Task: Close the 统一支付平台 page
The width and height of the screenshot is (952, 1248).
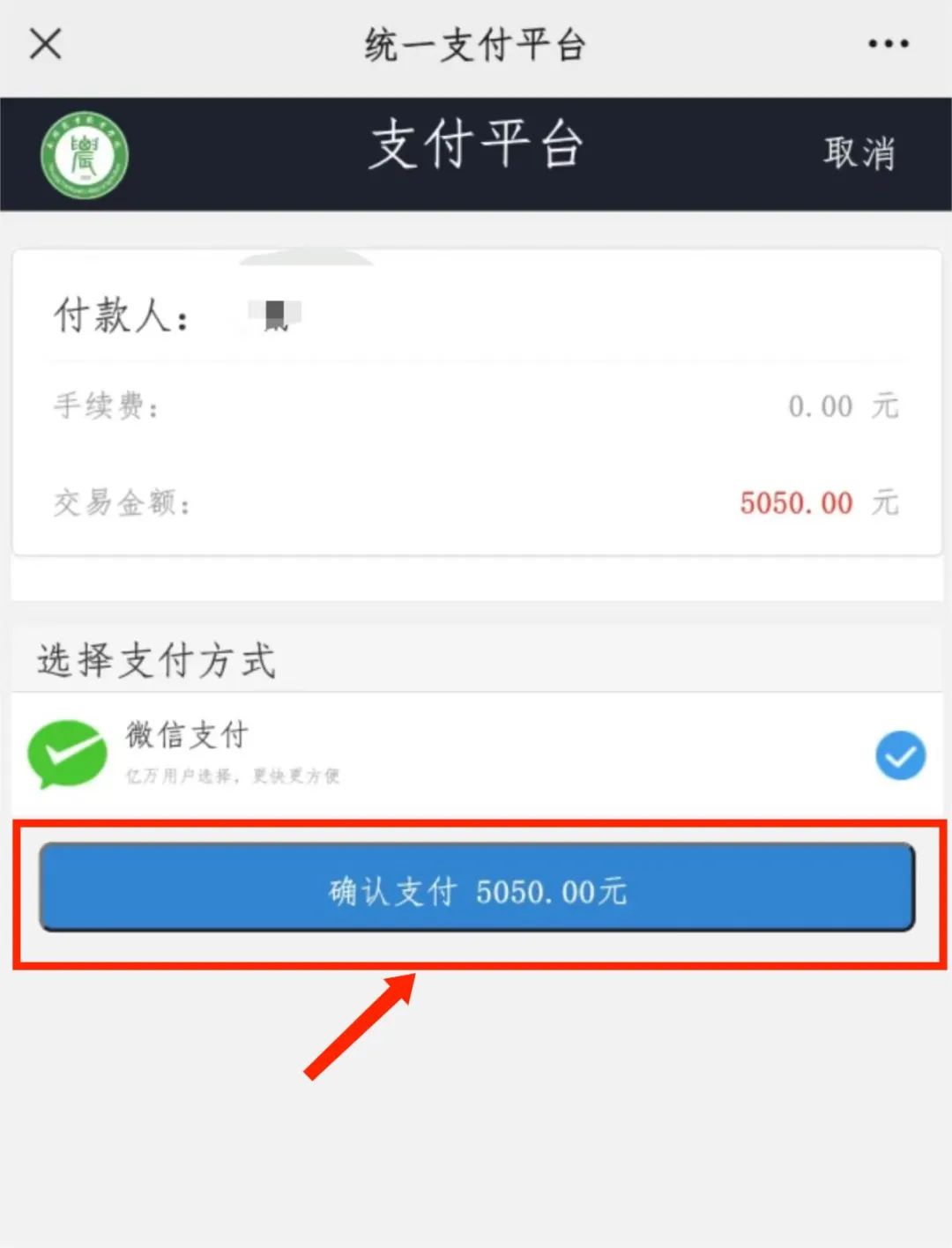Action: click(45, 43)
